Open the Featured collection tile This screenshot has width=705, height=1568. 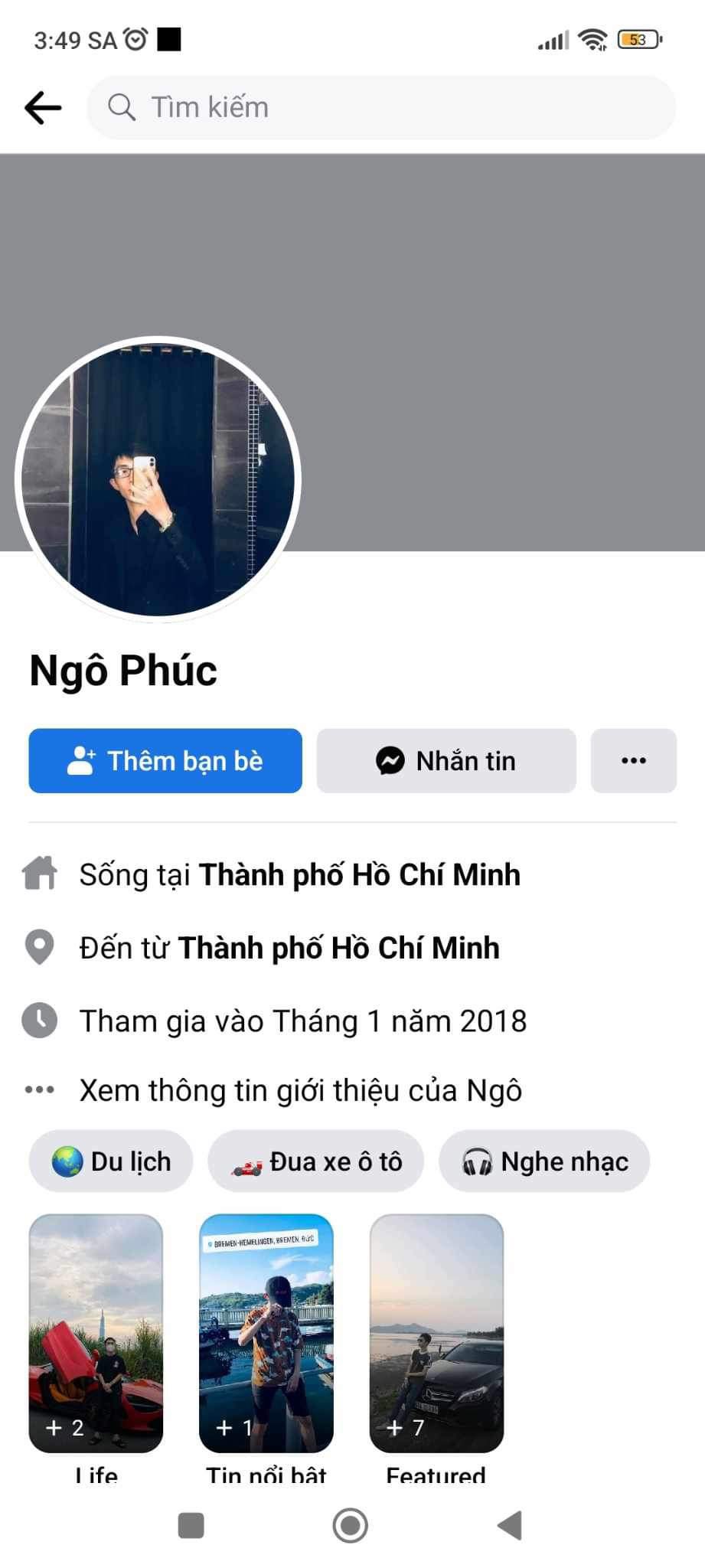click(x=436, y=1333)
